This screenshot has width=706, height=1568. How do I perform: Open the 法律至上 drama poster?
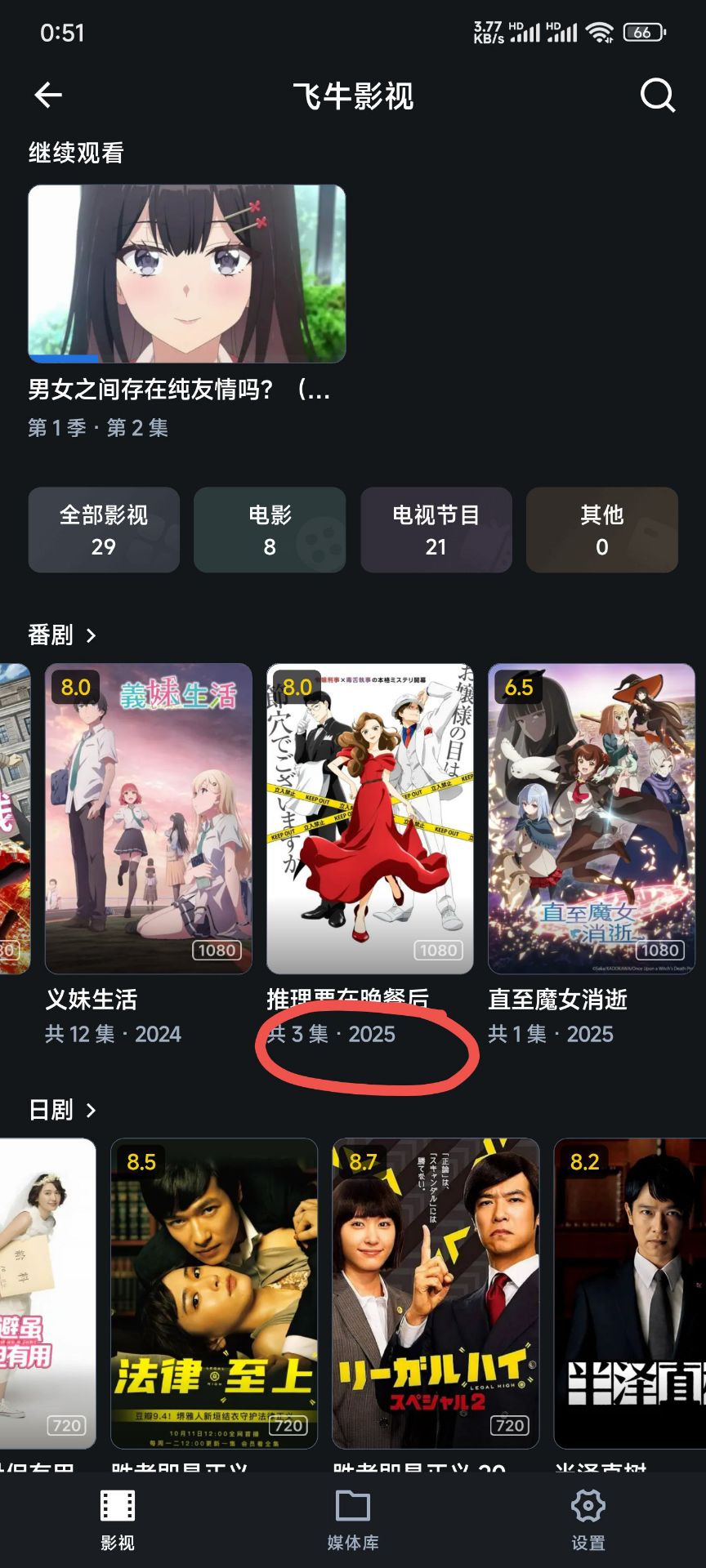pos(214,1294)
